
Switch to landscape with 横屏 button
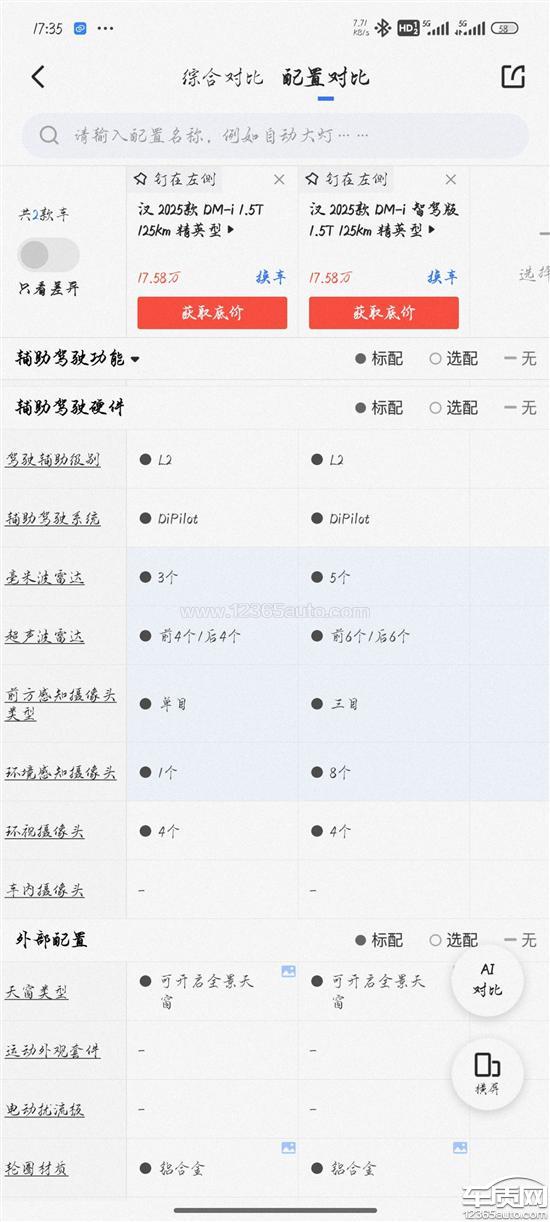[487, 1074]
